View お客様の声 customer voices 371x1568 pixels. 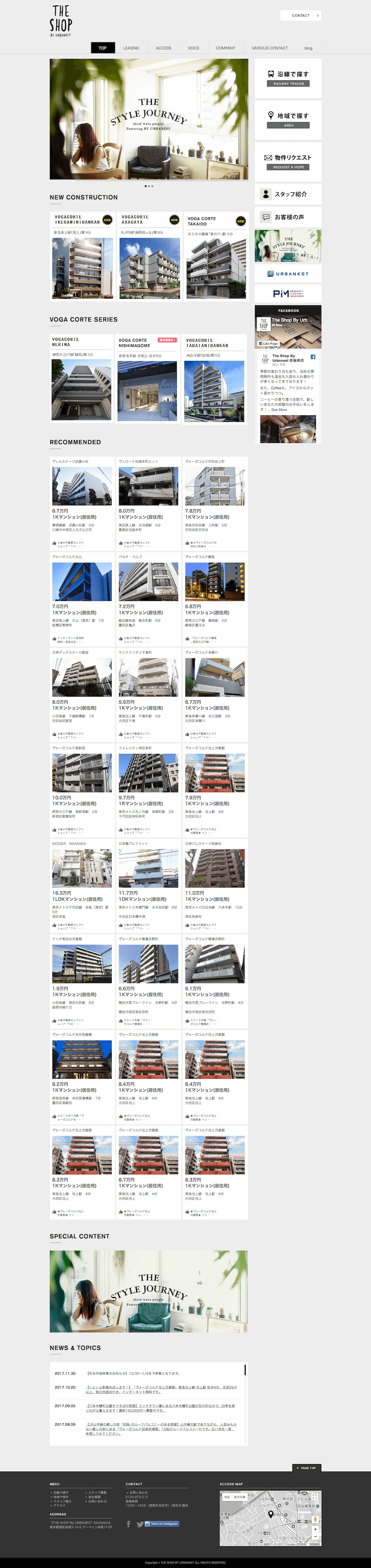click(x=288, y=217)
